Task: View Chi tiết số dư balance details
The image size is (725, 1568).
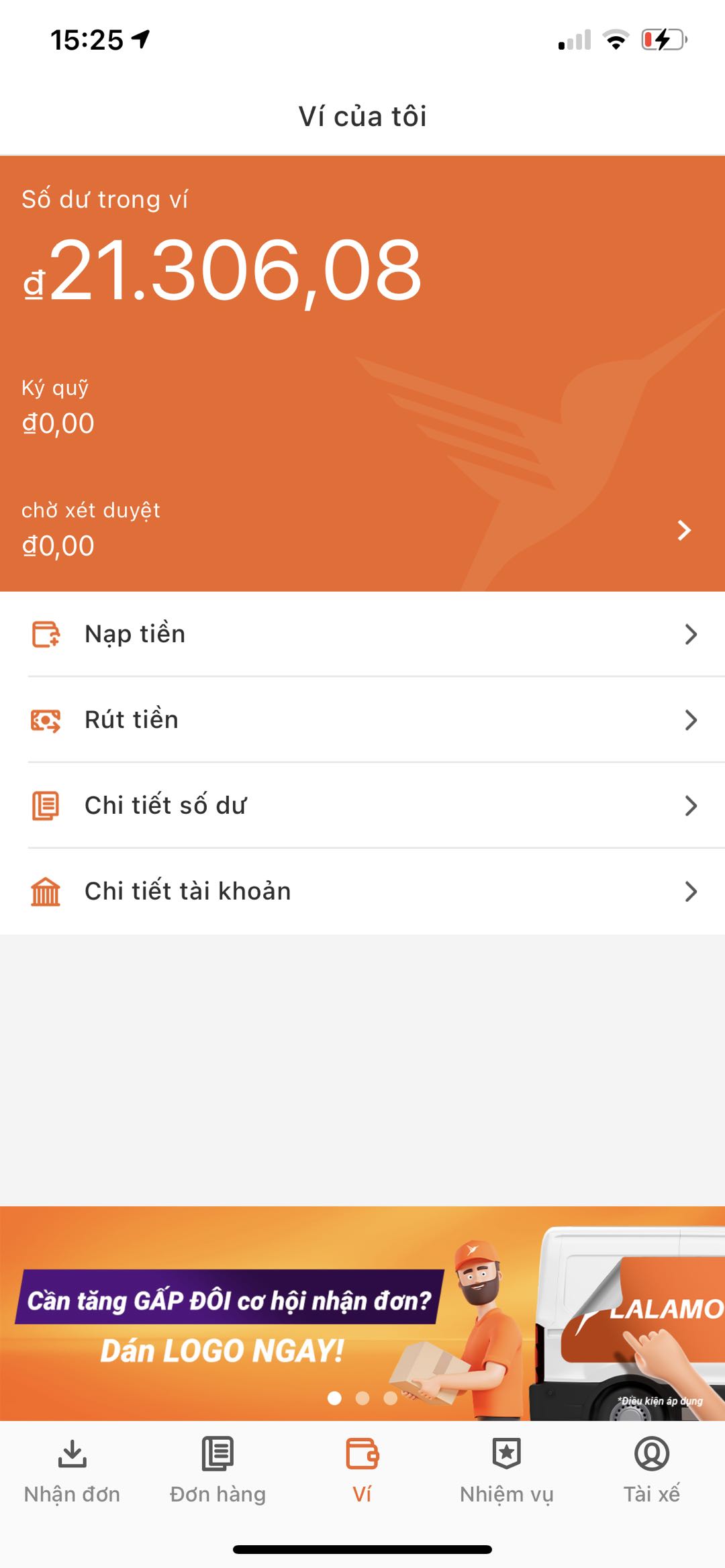Action: click(x=362, y=805)
